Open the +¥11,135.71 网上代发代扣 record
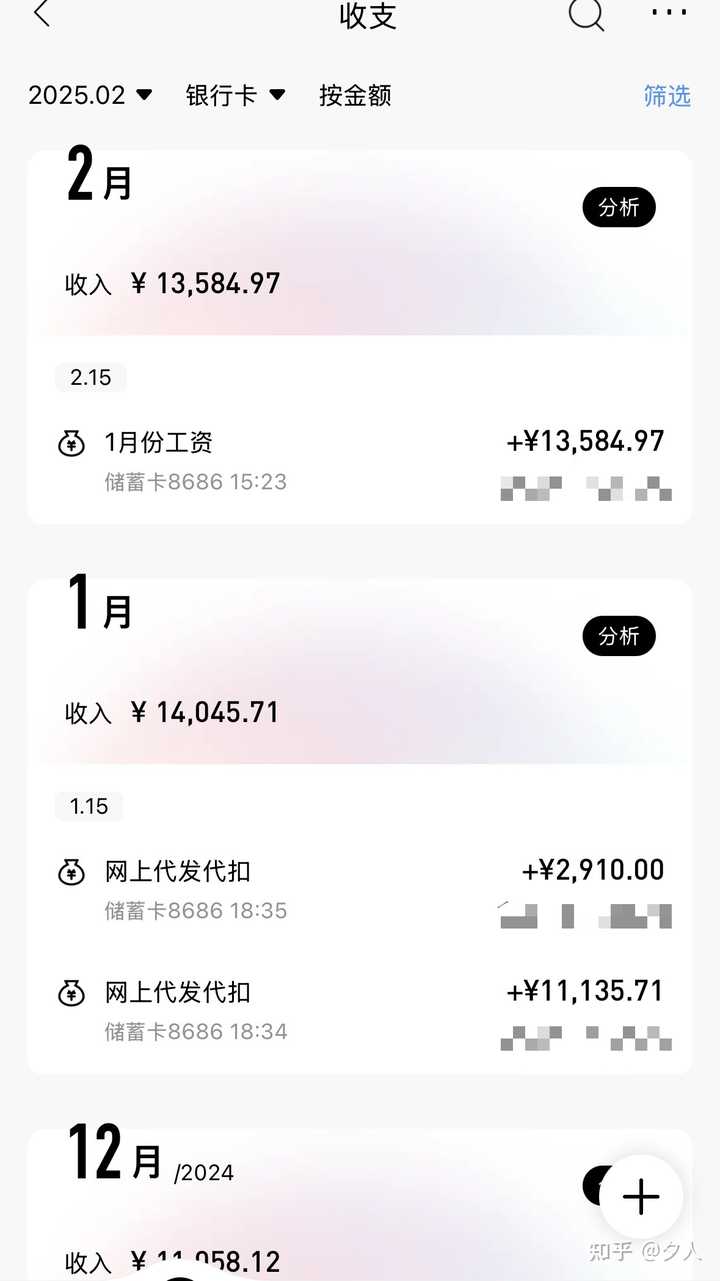 point(360,1010)
